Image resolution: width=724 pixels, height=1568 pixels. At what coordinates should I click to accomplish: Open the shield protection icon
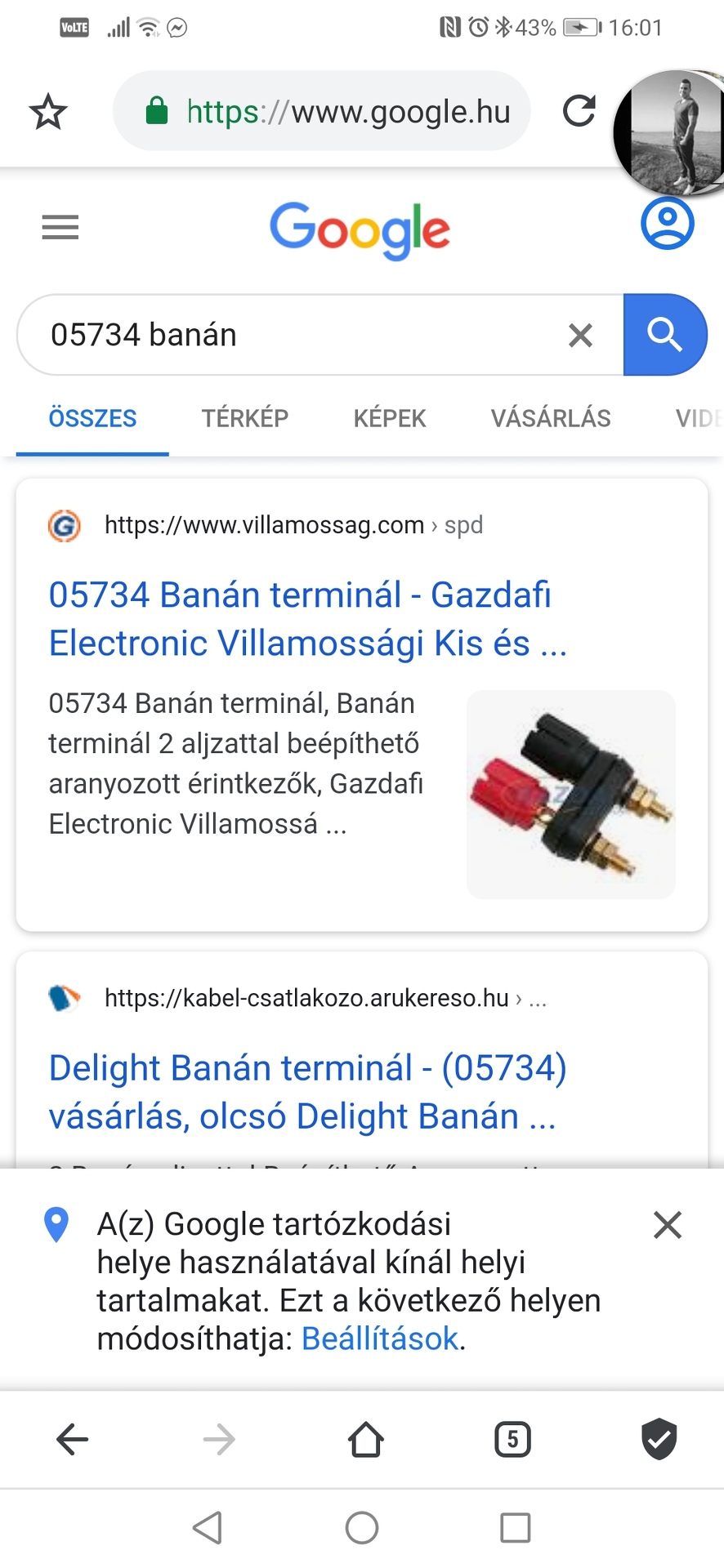659,1439
